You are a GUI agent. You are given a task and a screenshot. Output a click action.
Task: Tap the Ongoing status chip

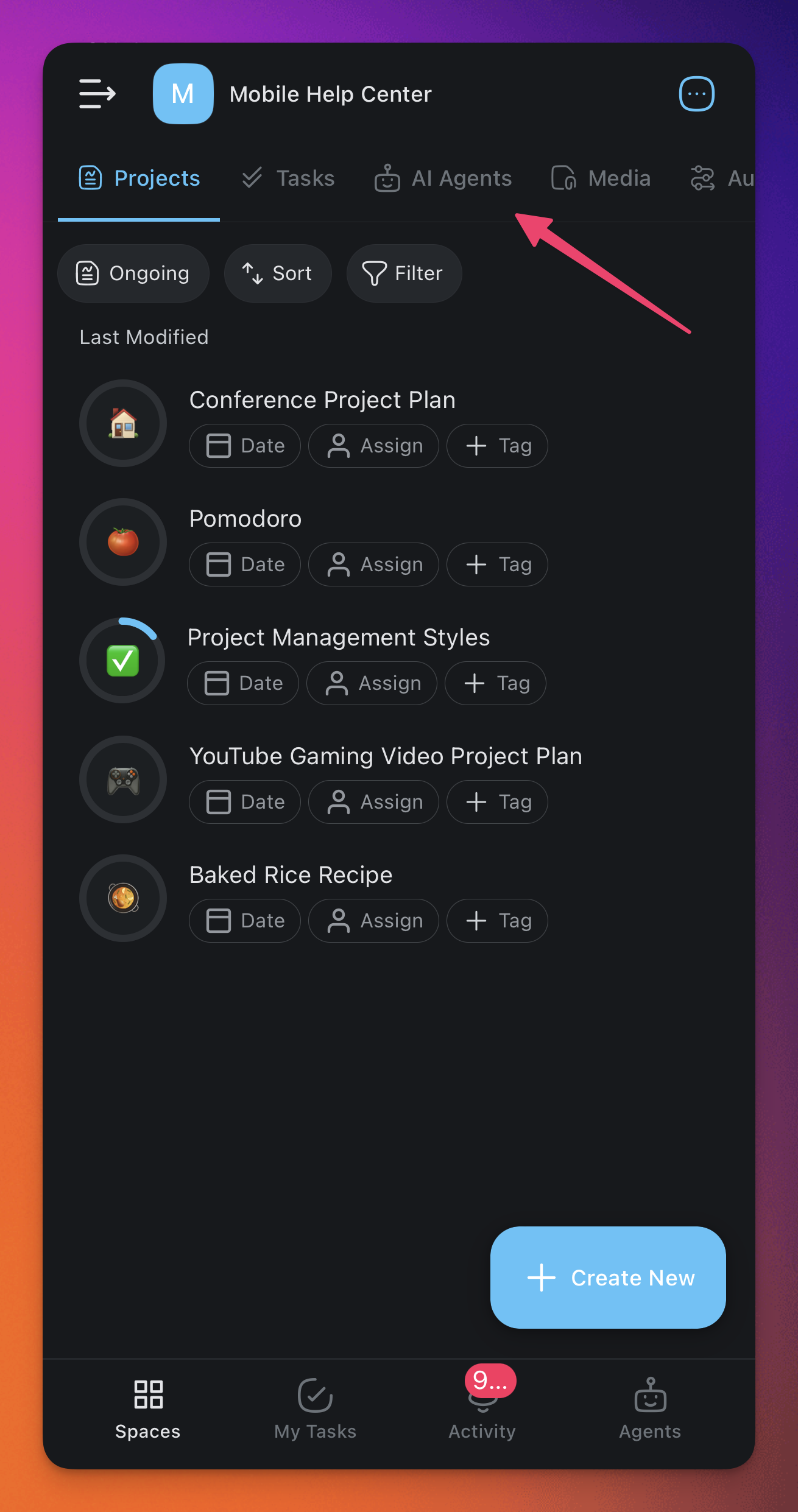point(133,273)
